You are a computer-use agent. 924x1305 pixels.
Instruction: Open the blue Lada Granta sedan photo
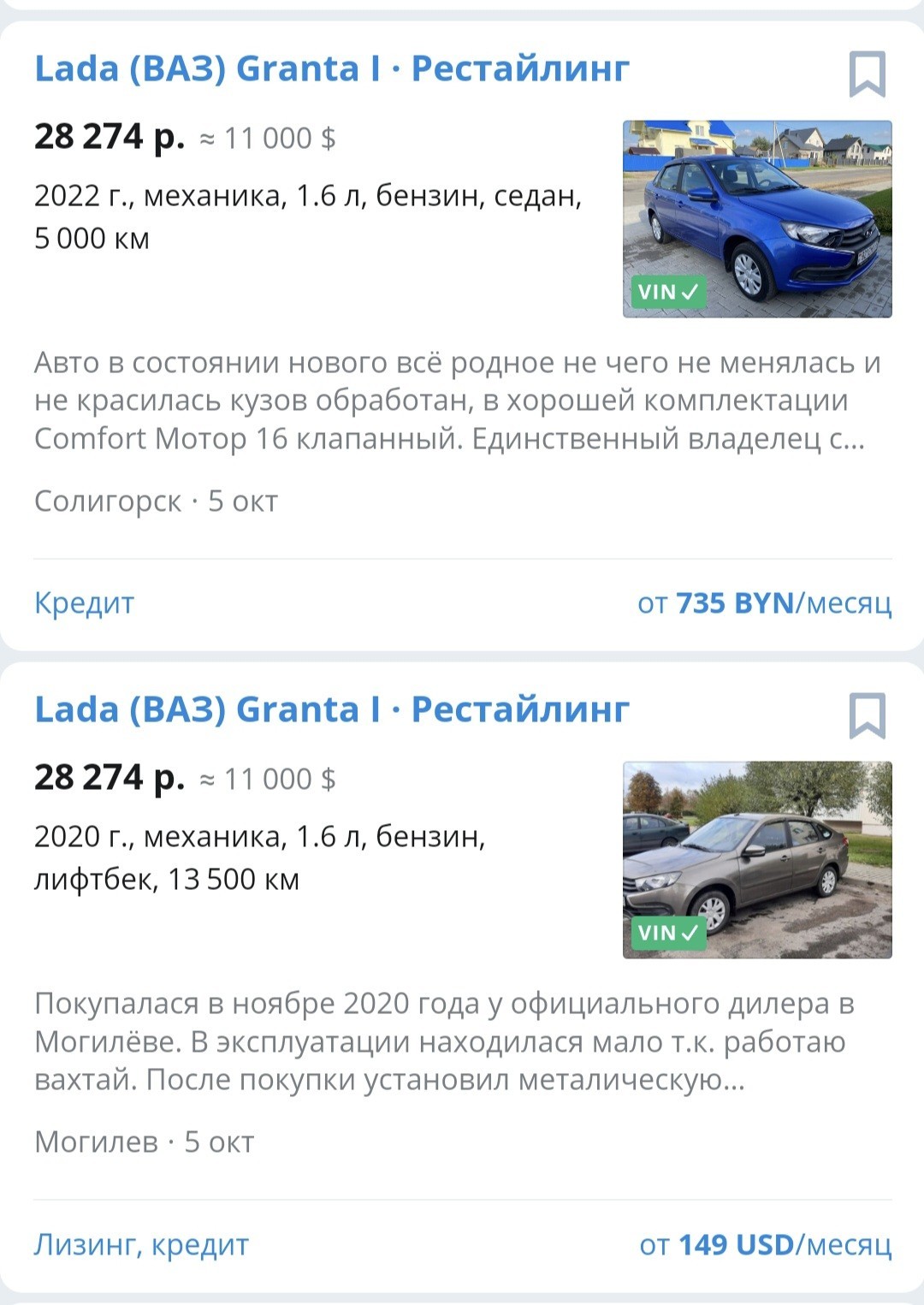click(x=757, y=219)
